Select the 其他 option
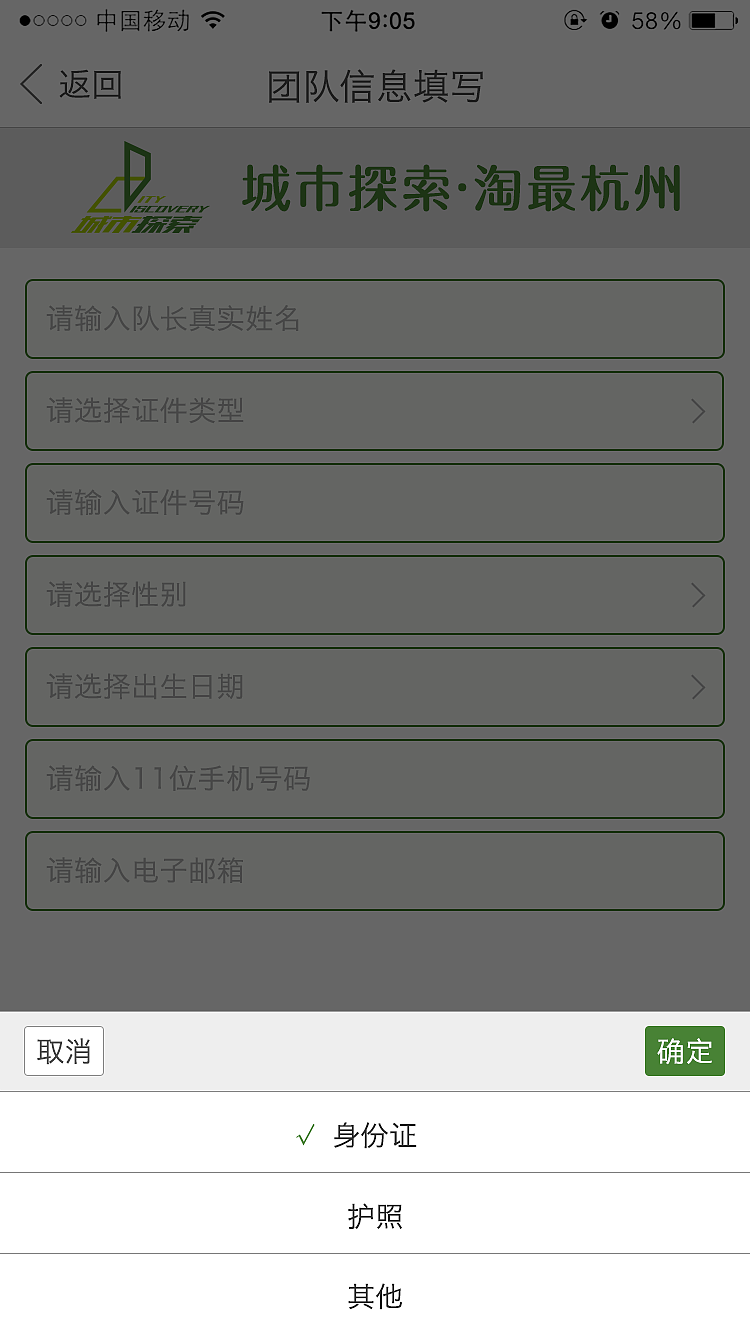 (x=375, y=1296)
